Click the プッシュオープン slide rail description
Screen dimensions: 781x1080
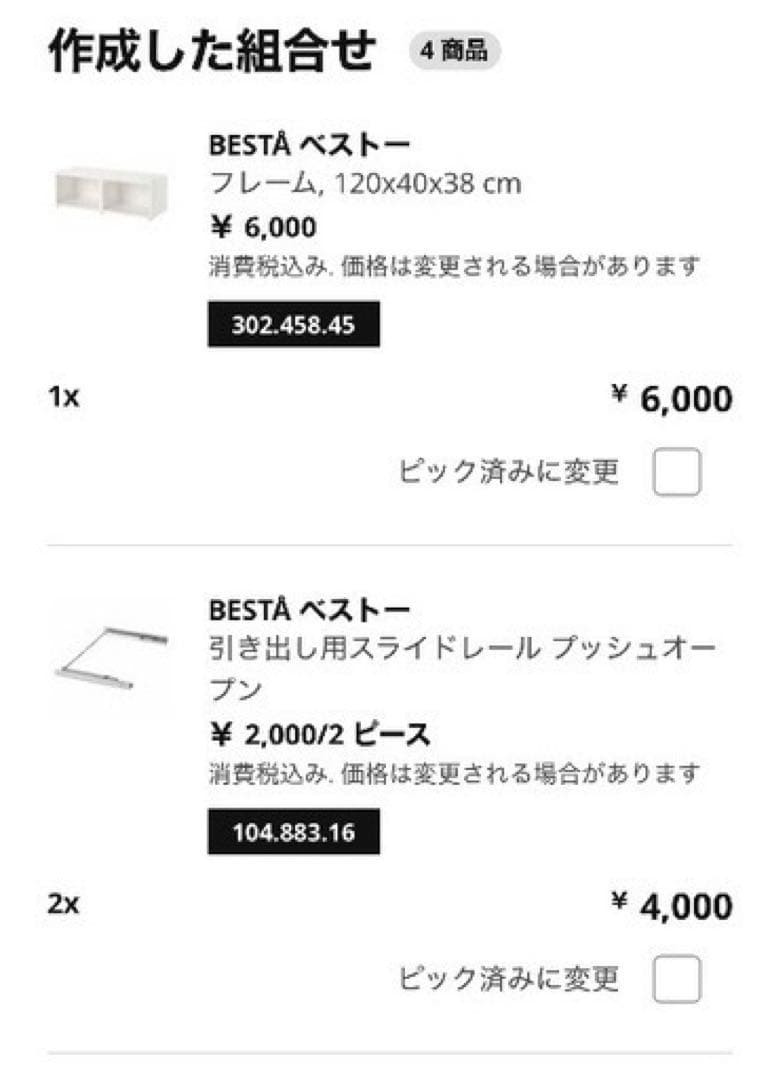[x=460, y=650]
